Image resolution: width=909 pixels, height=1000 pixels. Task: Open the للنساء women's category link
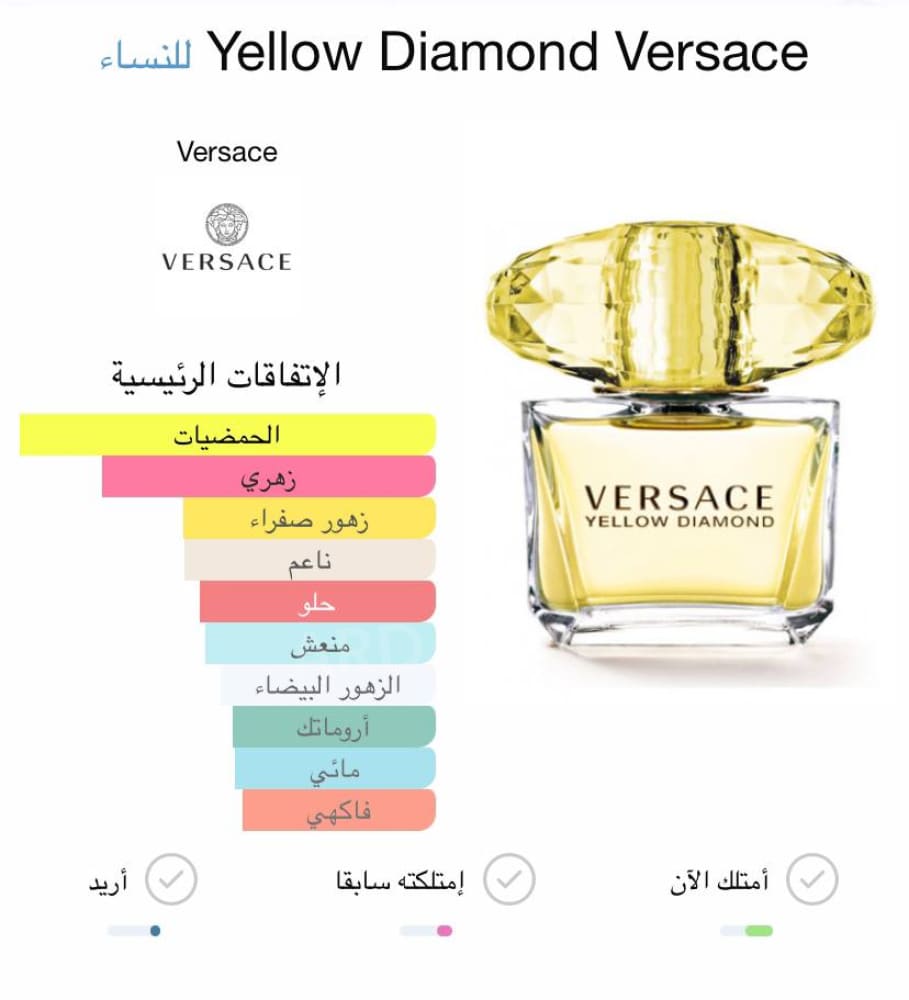coord(146,54)
